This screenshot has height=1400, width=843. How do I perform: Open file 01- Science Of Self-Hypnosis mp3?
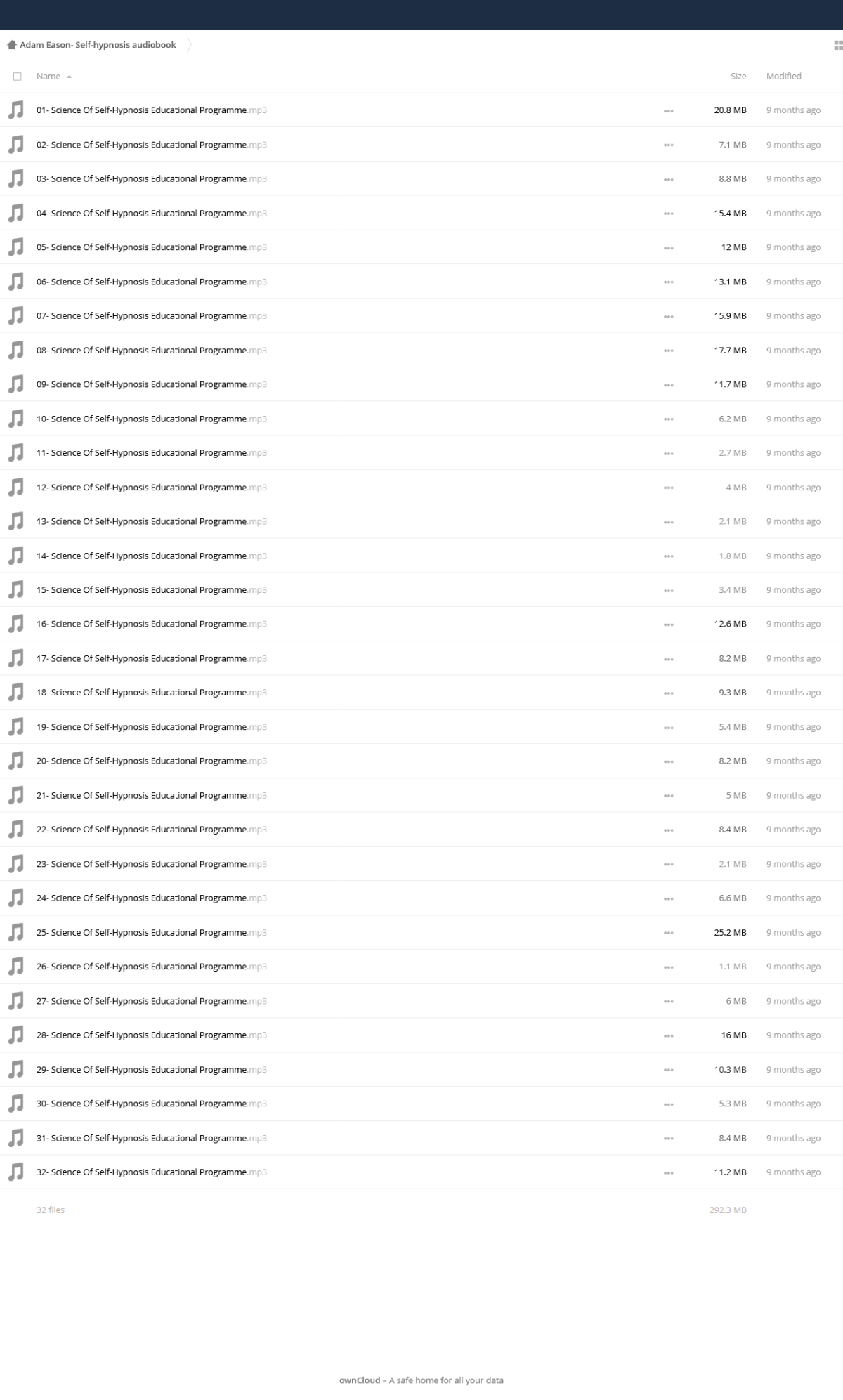152,110
